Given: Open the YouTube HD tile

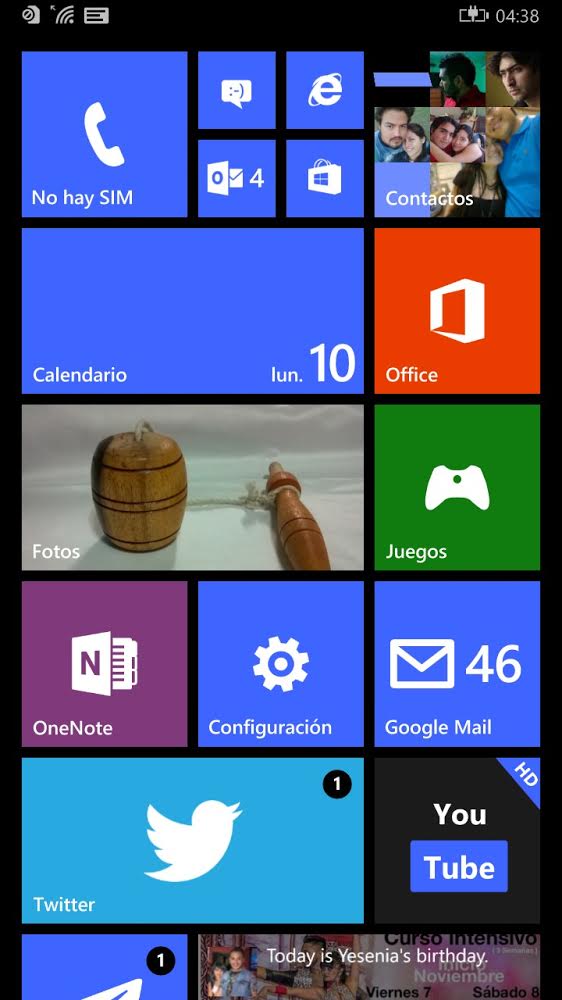Looking at the screenshot, I should pyautogui.click(x=457, y=841).
